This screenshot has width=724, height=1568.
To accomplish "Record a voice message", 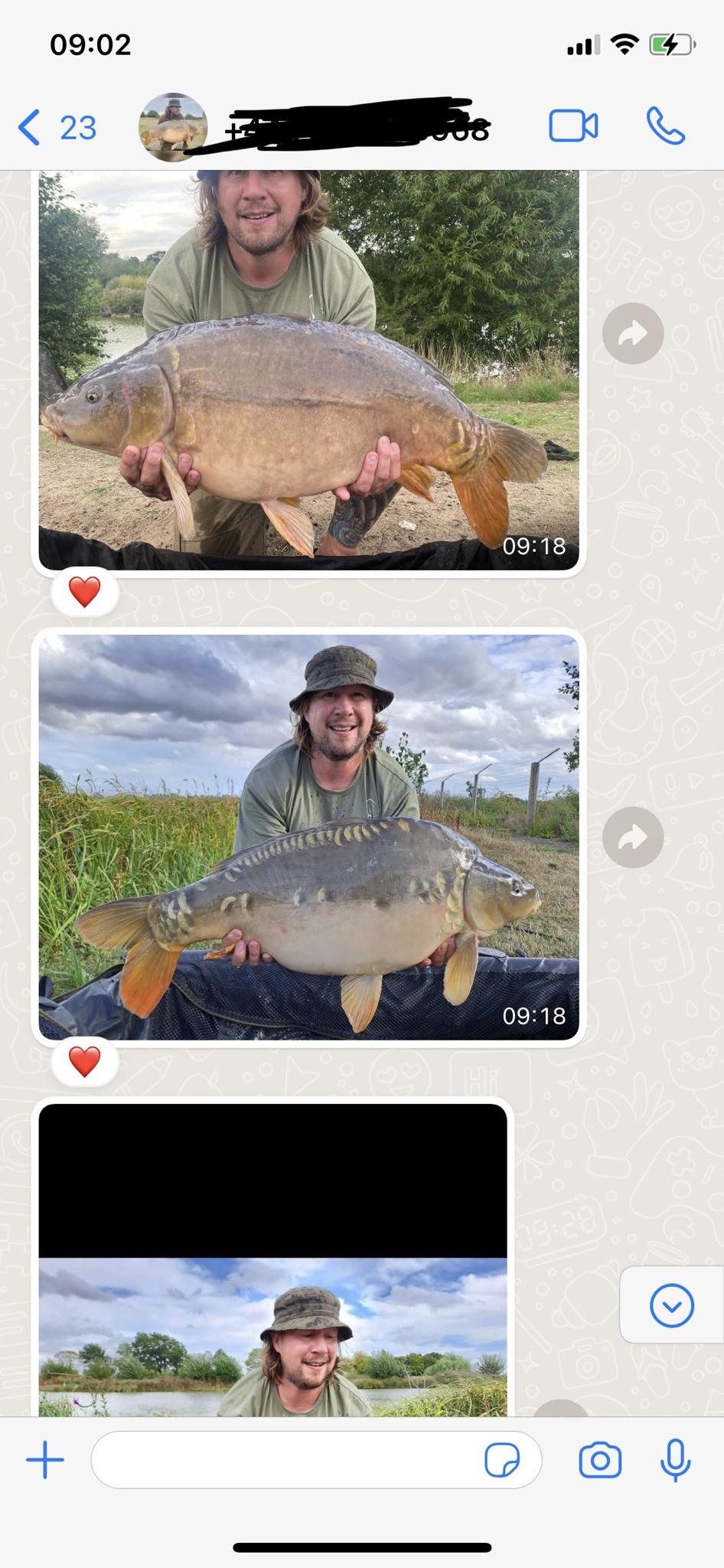I will tap(675, 1459).
